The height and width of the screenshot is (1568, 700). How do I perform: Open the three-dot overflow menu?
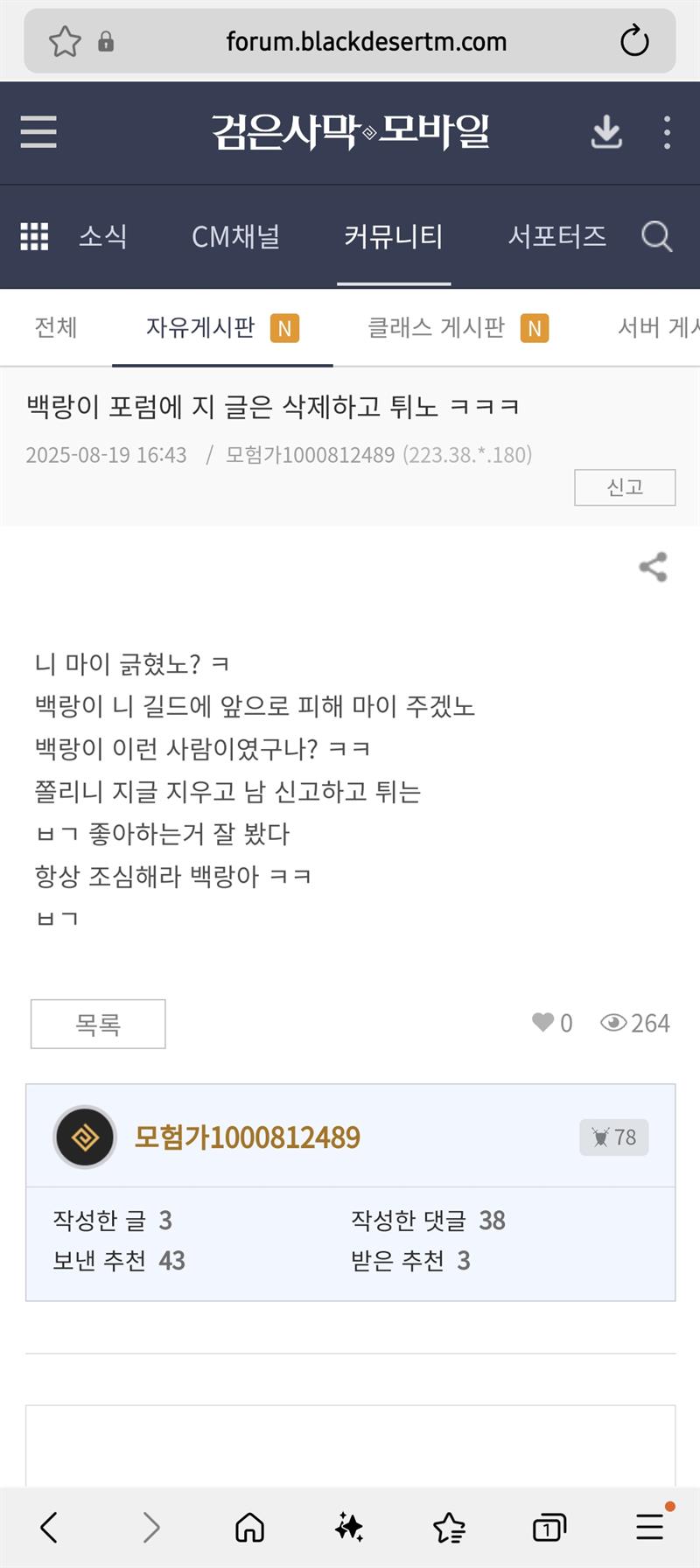coord(667,132)
